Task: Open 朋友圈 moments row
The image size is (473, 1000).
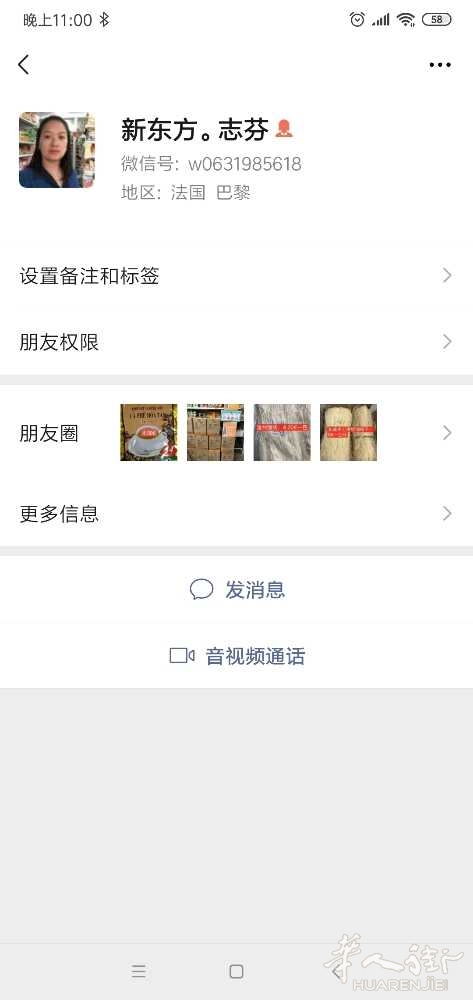Action: 236,432
